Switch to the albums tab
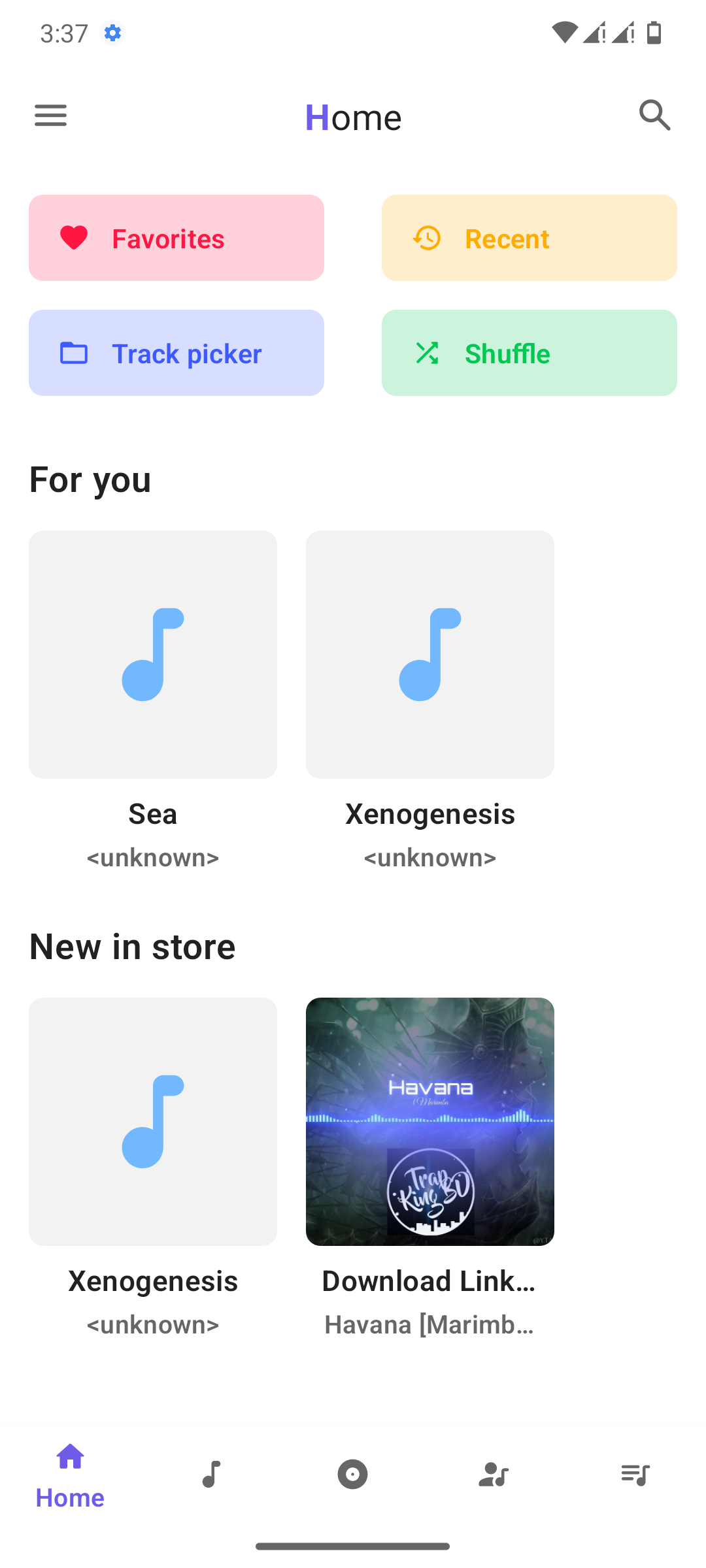Screen dimensions: 706x1568 pos(352,1475)
